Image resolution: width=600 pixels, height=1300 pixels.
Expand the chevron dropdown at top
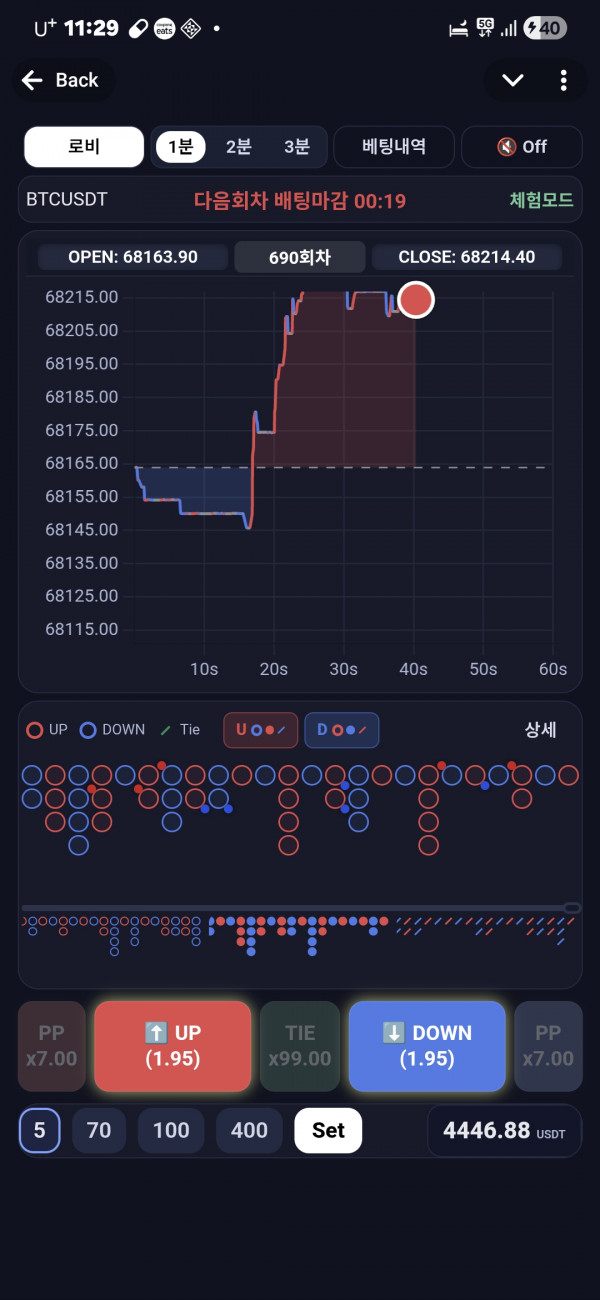point(513,81)
